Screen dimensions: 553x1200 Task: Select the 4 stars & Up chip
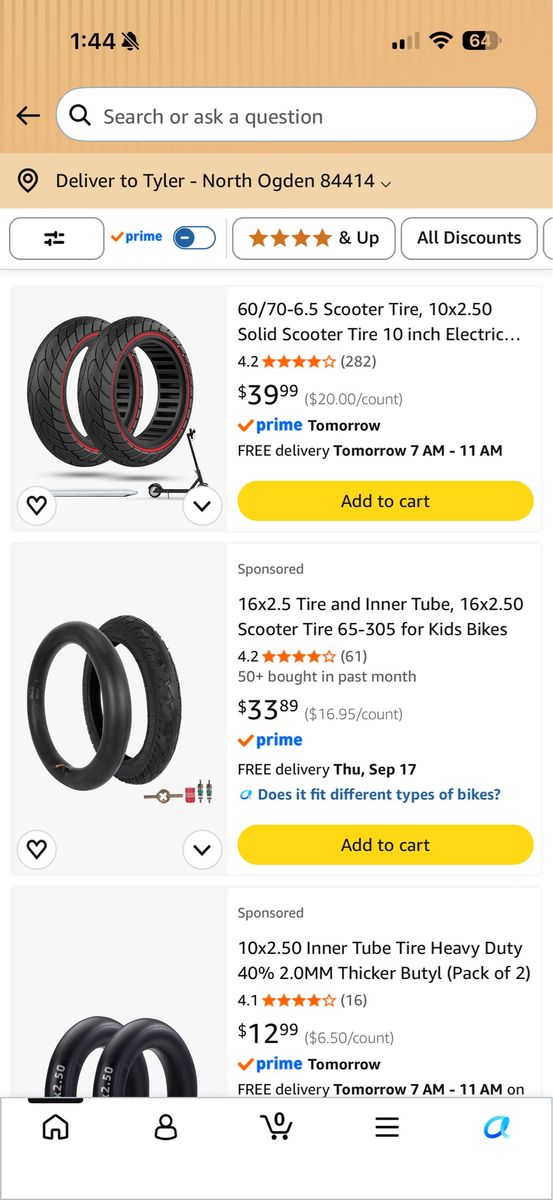click(x=314, y=238)
